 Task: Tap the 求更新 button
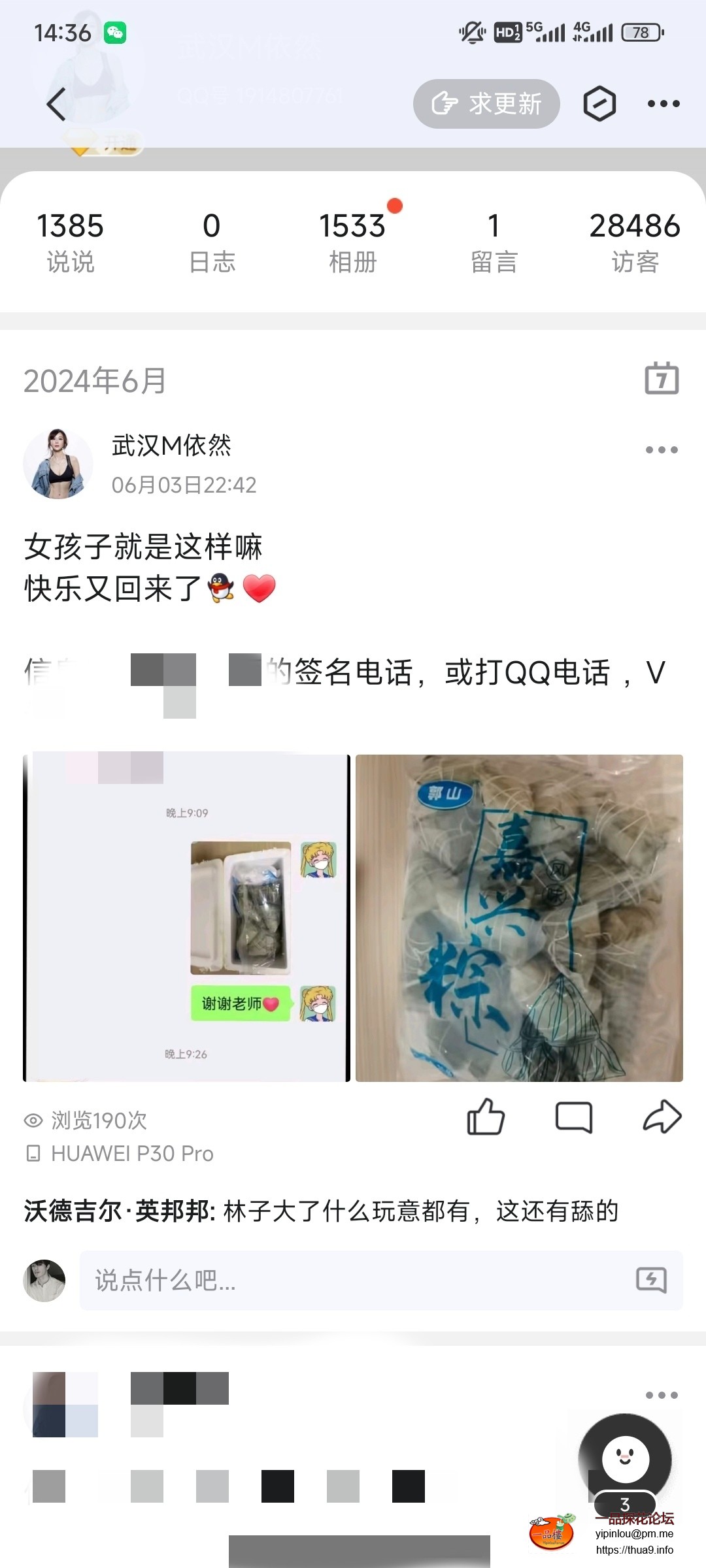coord(486,104)
